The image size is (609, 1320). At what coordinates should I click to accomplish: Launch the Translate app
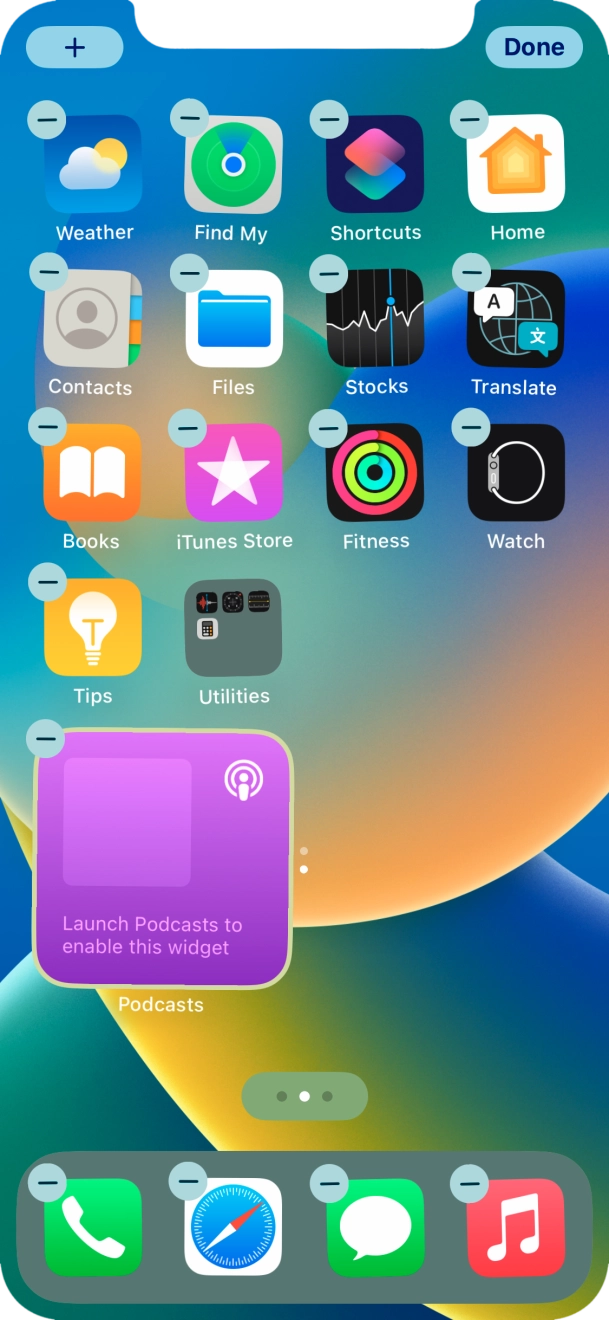516,319
